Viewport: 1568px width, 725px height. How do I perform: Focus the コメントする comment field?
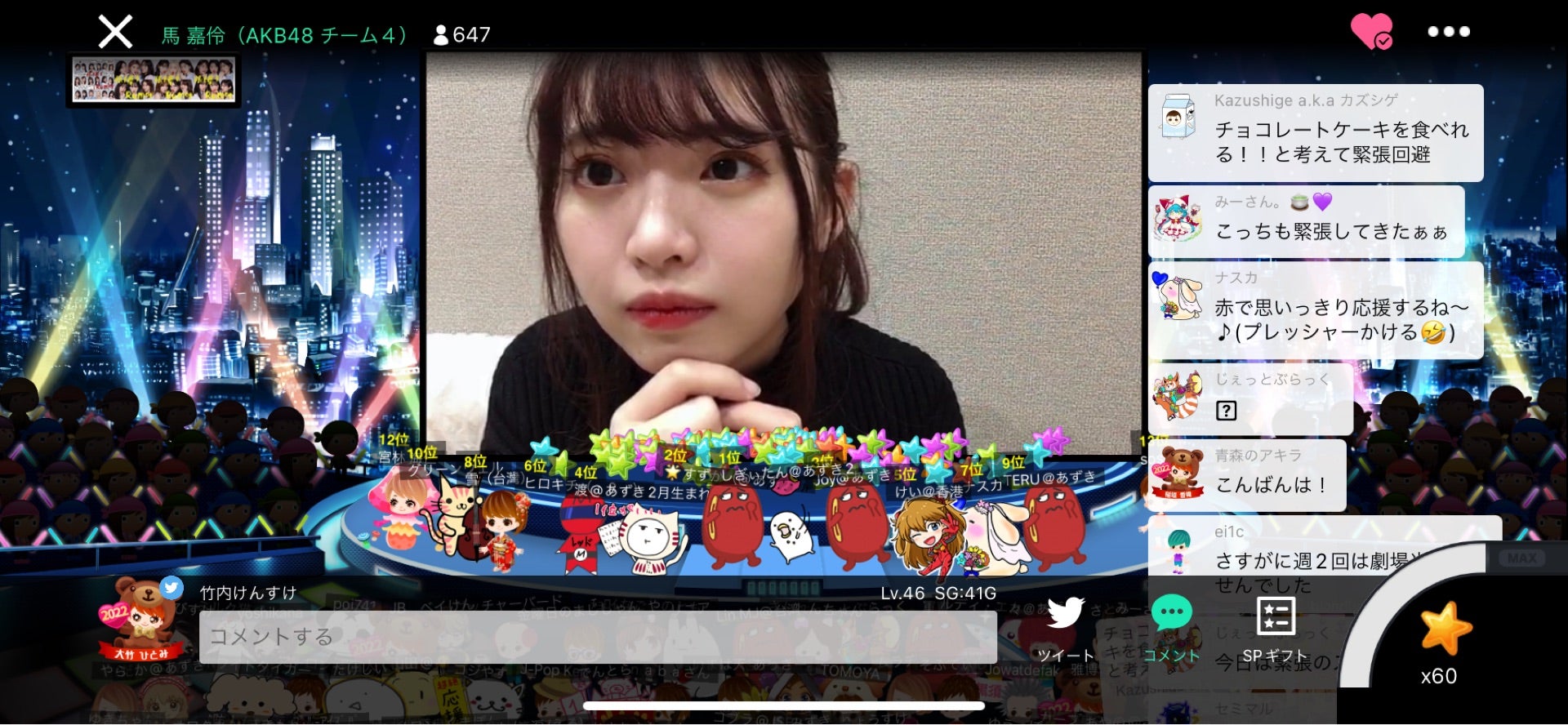point(597,637)
